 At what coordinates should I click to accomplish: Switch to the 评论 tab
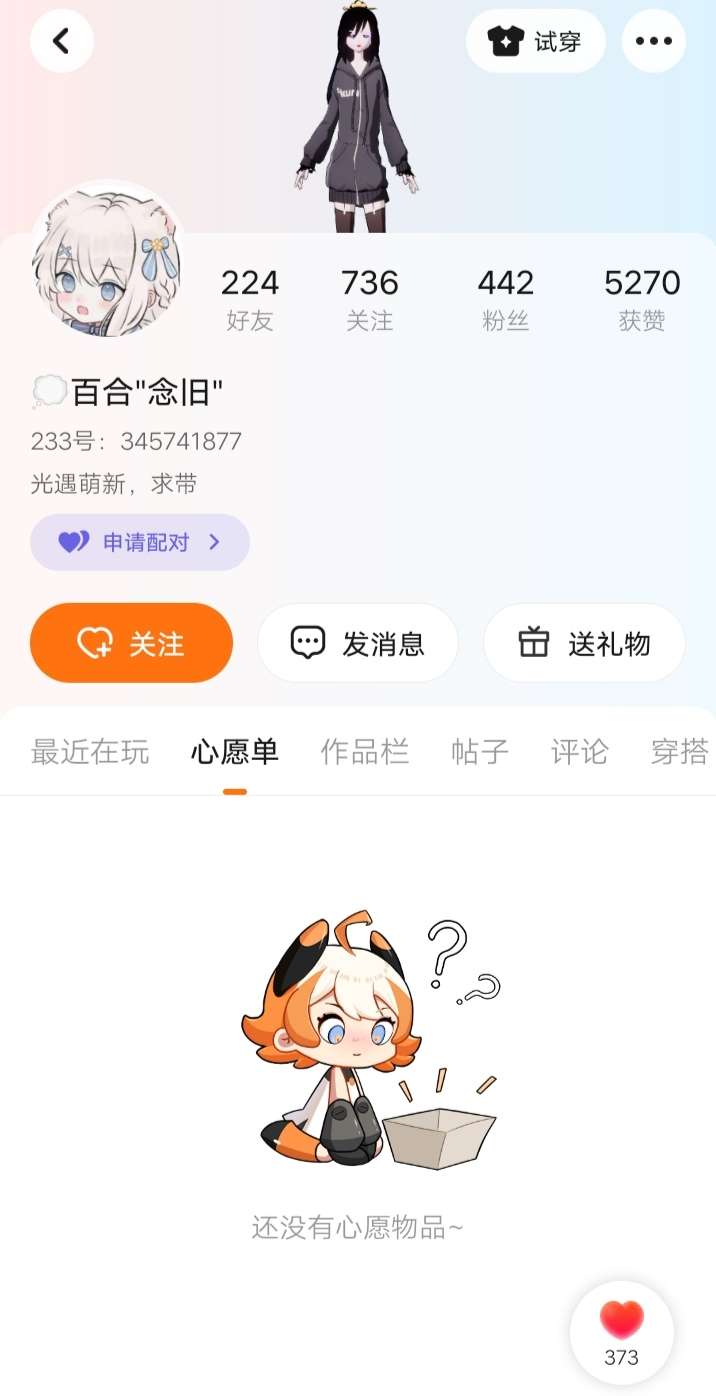(x=579, y=752)
